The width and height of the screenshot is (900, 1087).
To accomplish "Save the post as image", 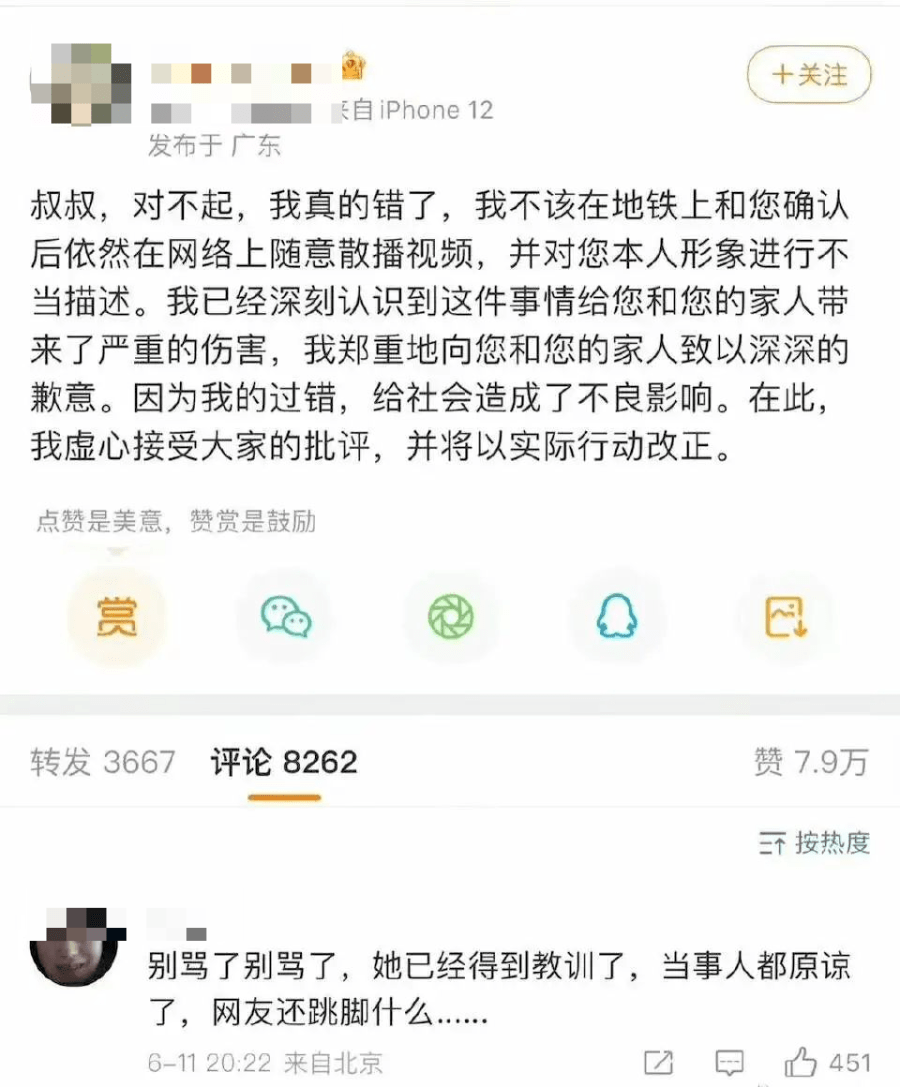I will click(x=785, y=619).
